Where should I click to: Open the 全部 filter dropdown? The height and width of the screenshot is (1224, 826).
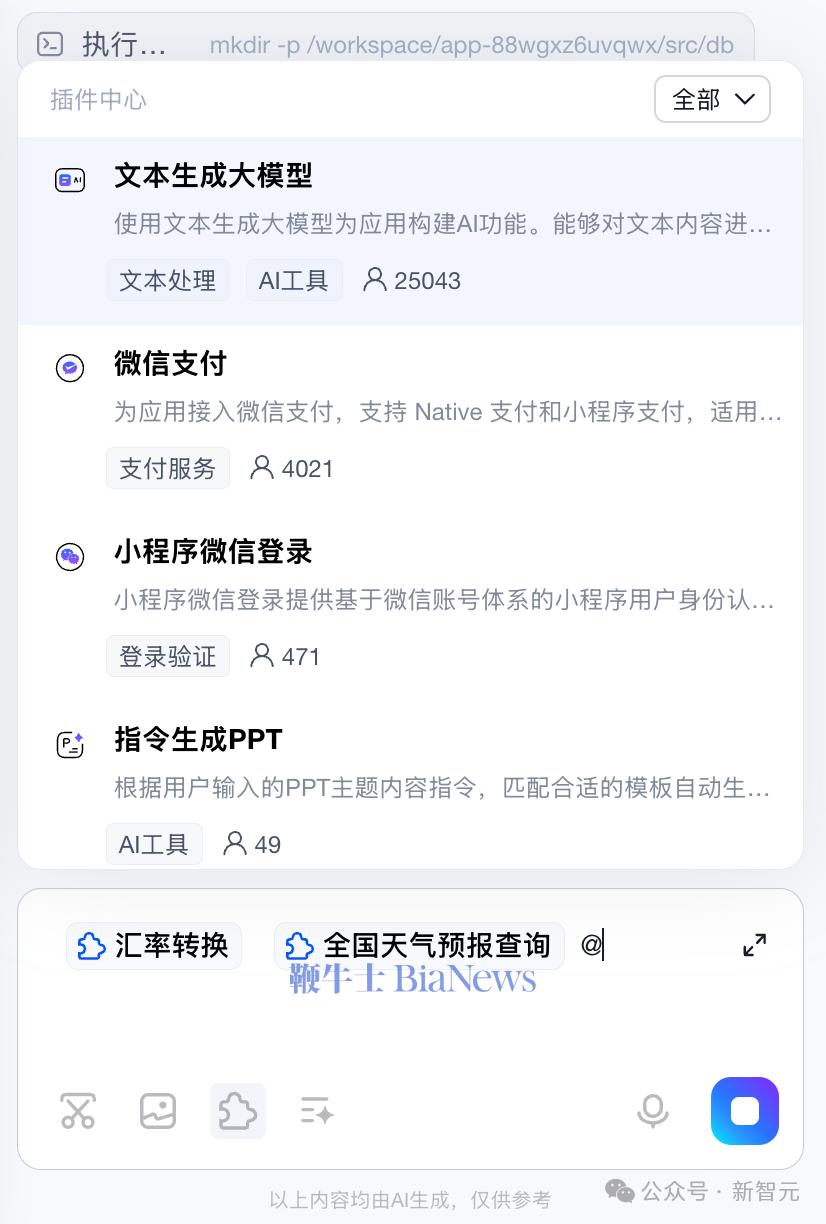pyautogui.click(x=712, y=99)
